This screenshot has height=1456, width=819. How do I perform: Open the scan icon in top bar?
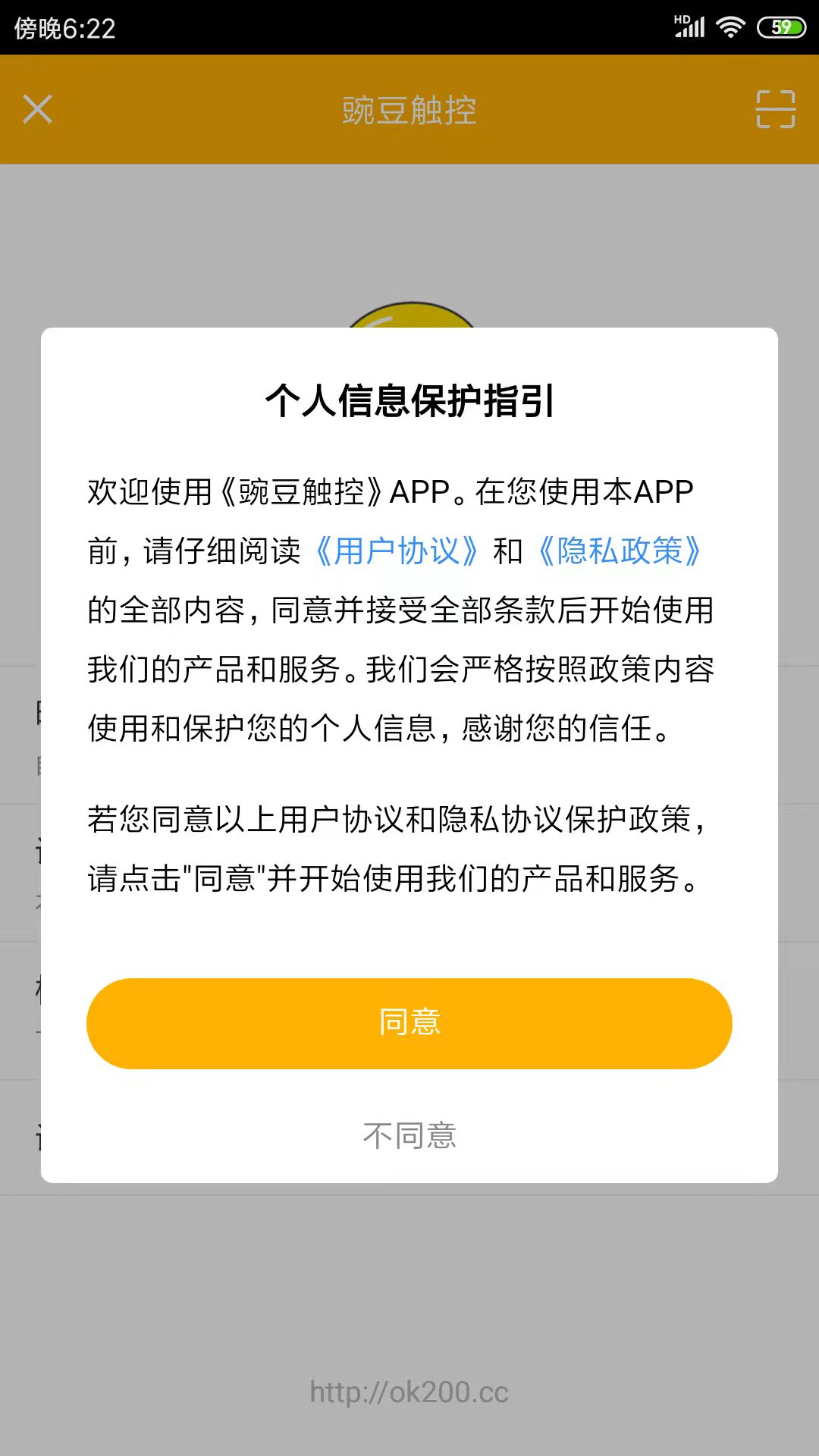point(775,109)
